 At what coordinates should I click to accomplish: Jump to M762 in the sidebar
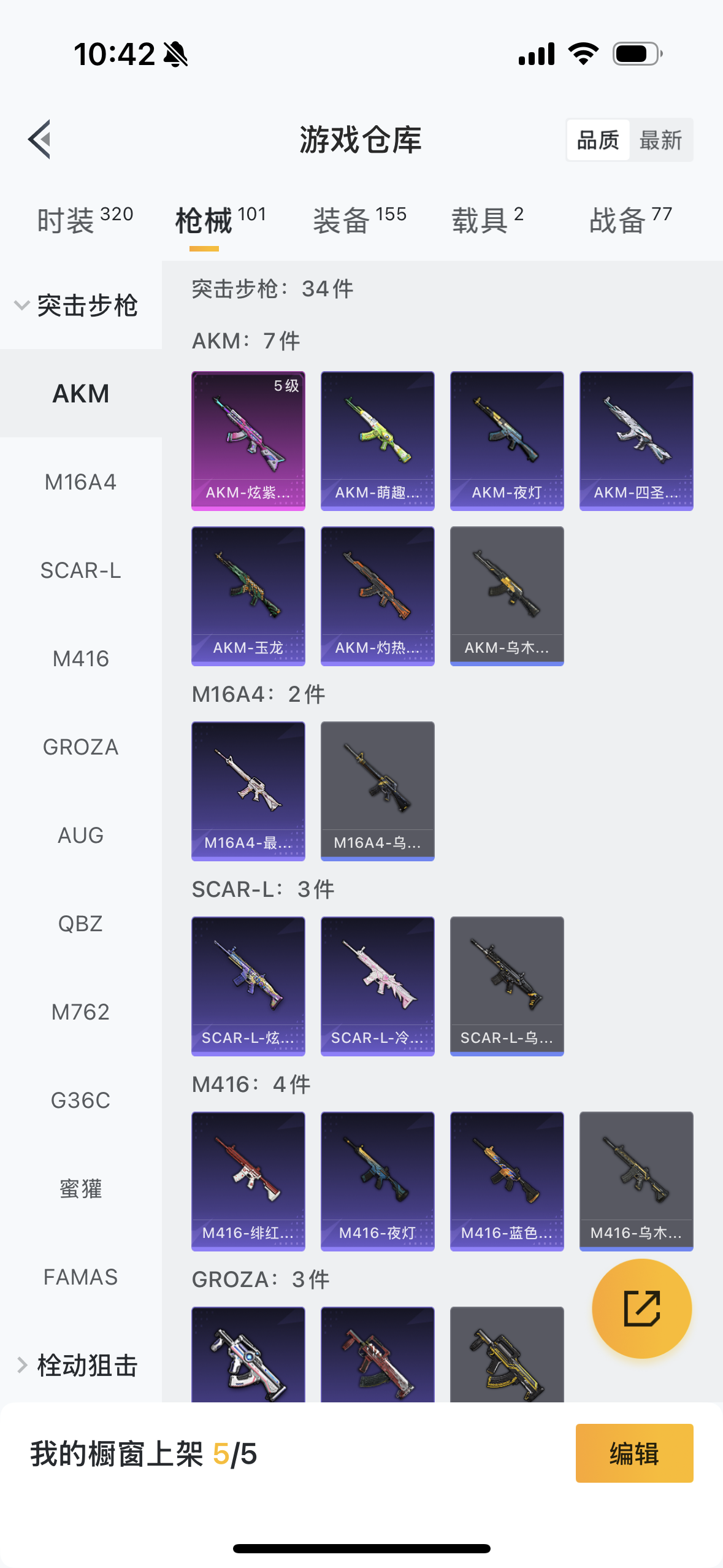tap(81, 1012)
